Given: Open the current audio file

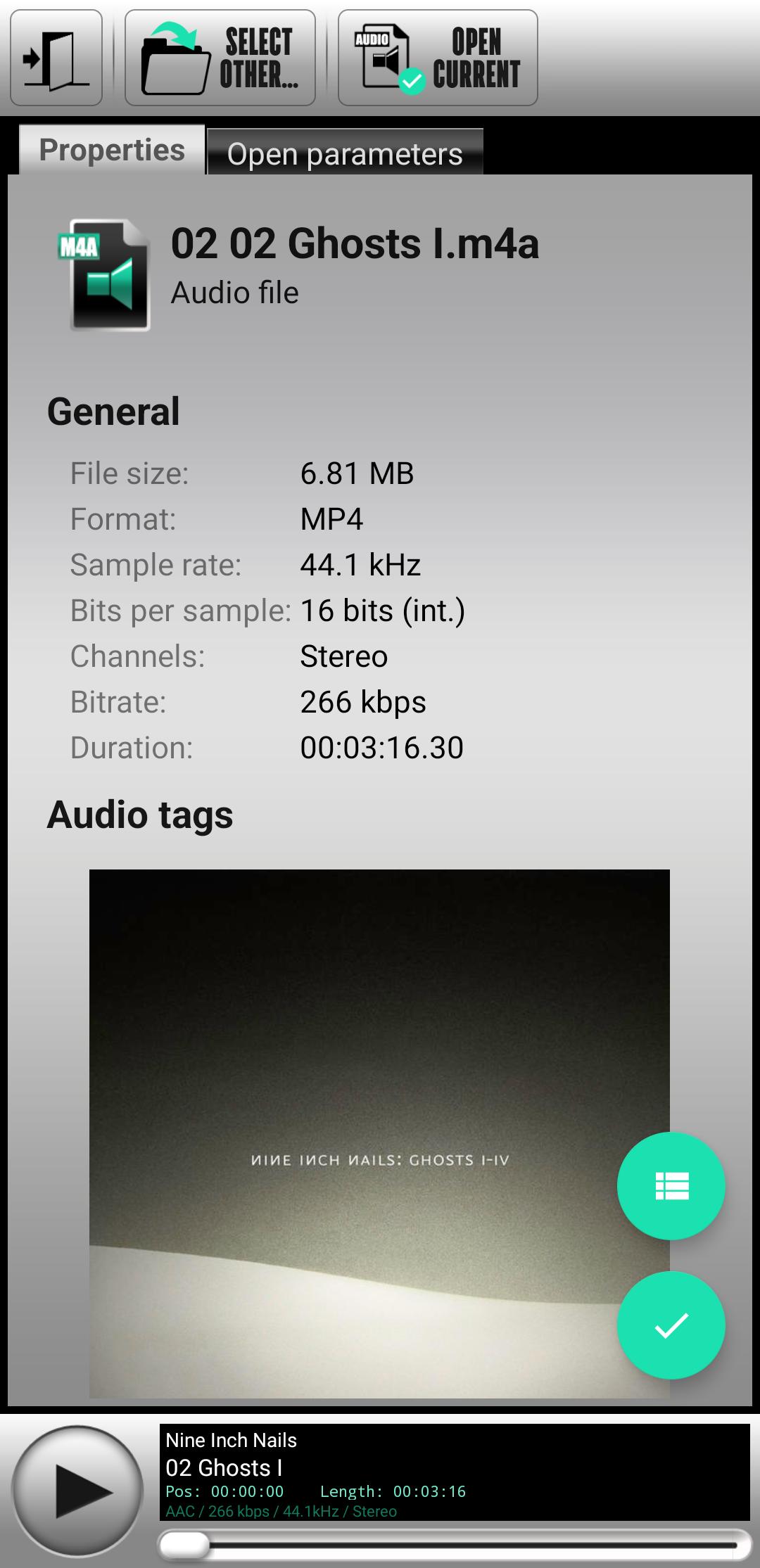Looking at the screenshot, I should pos(438,58).
